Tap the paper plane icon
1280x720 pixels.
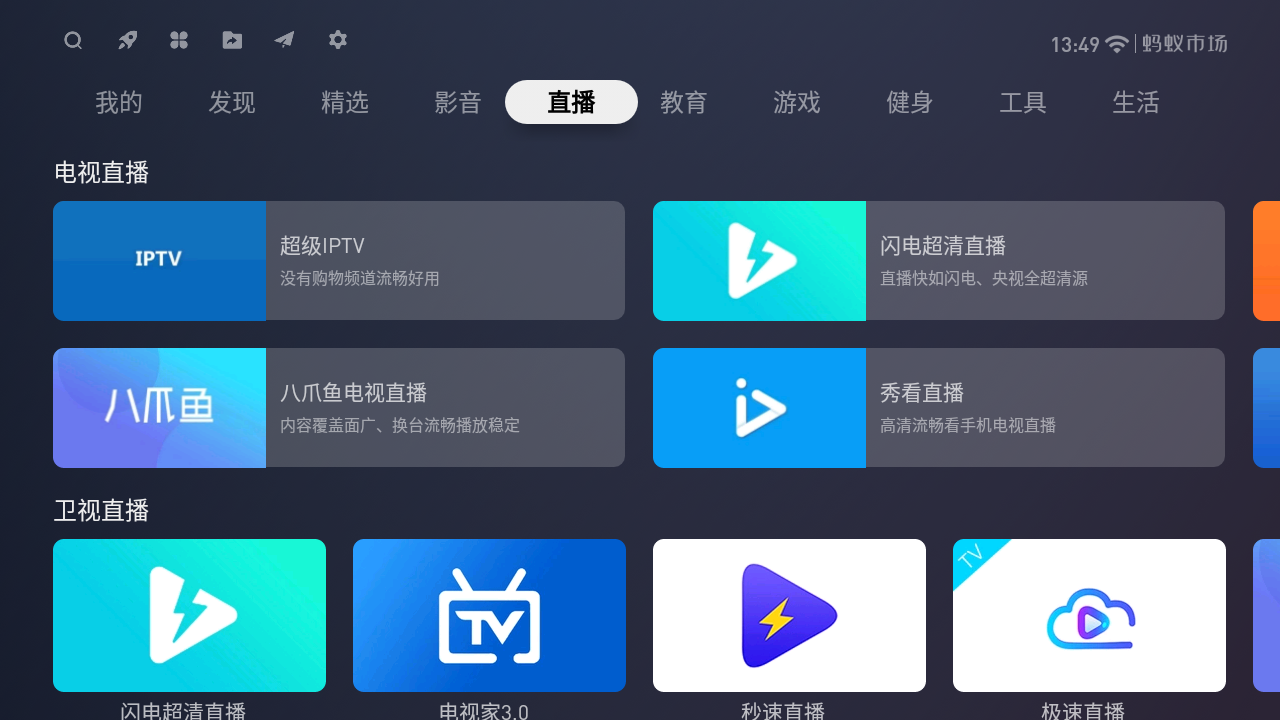click(285, 40)
